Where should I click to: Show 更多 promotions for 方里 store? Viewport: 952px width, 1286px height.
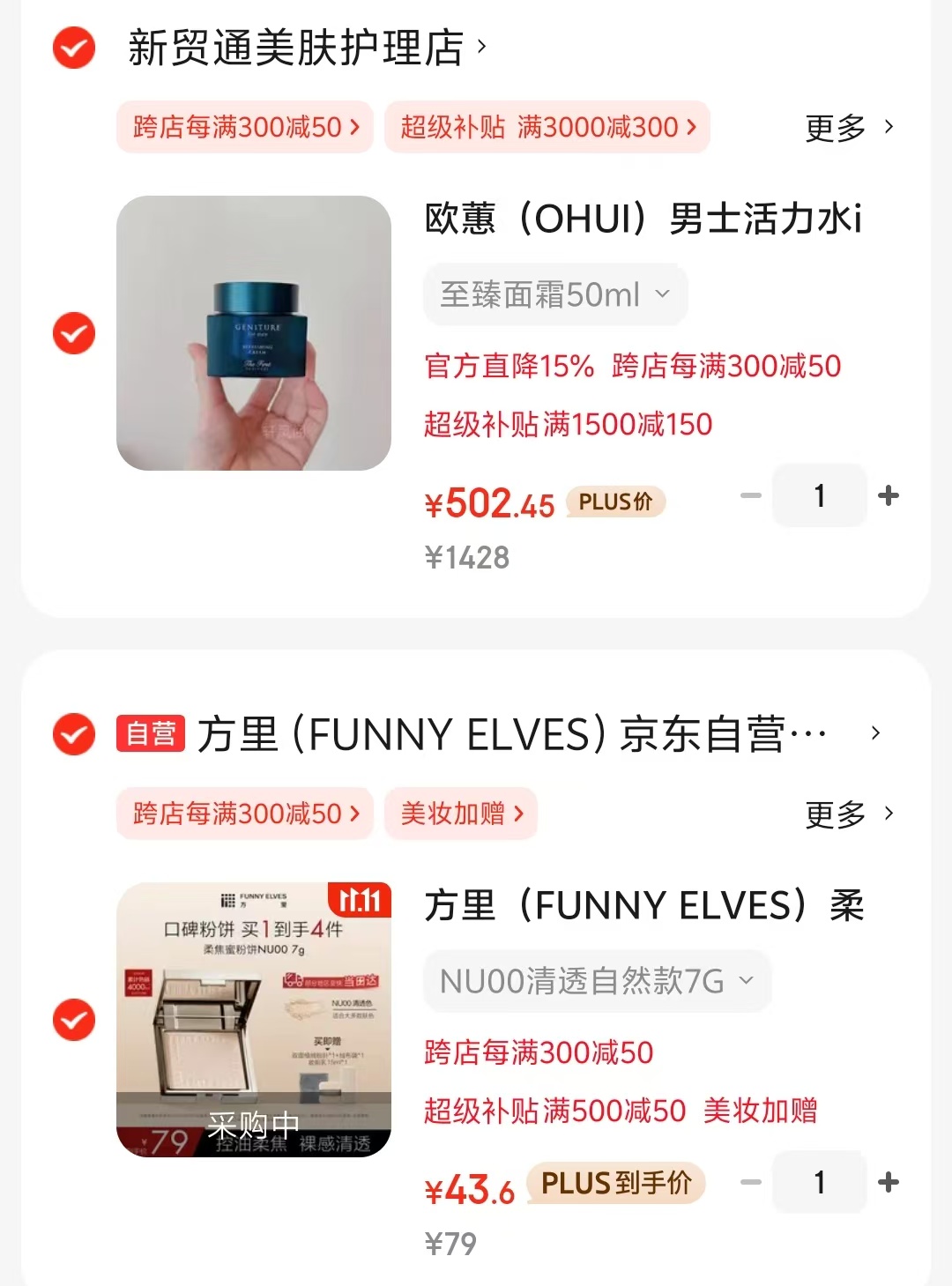tap(848, 814)
